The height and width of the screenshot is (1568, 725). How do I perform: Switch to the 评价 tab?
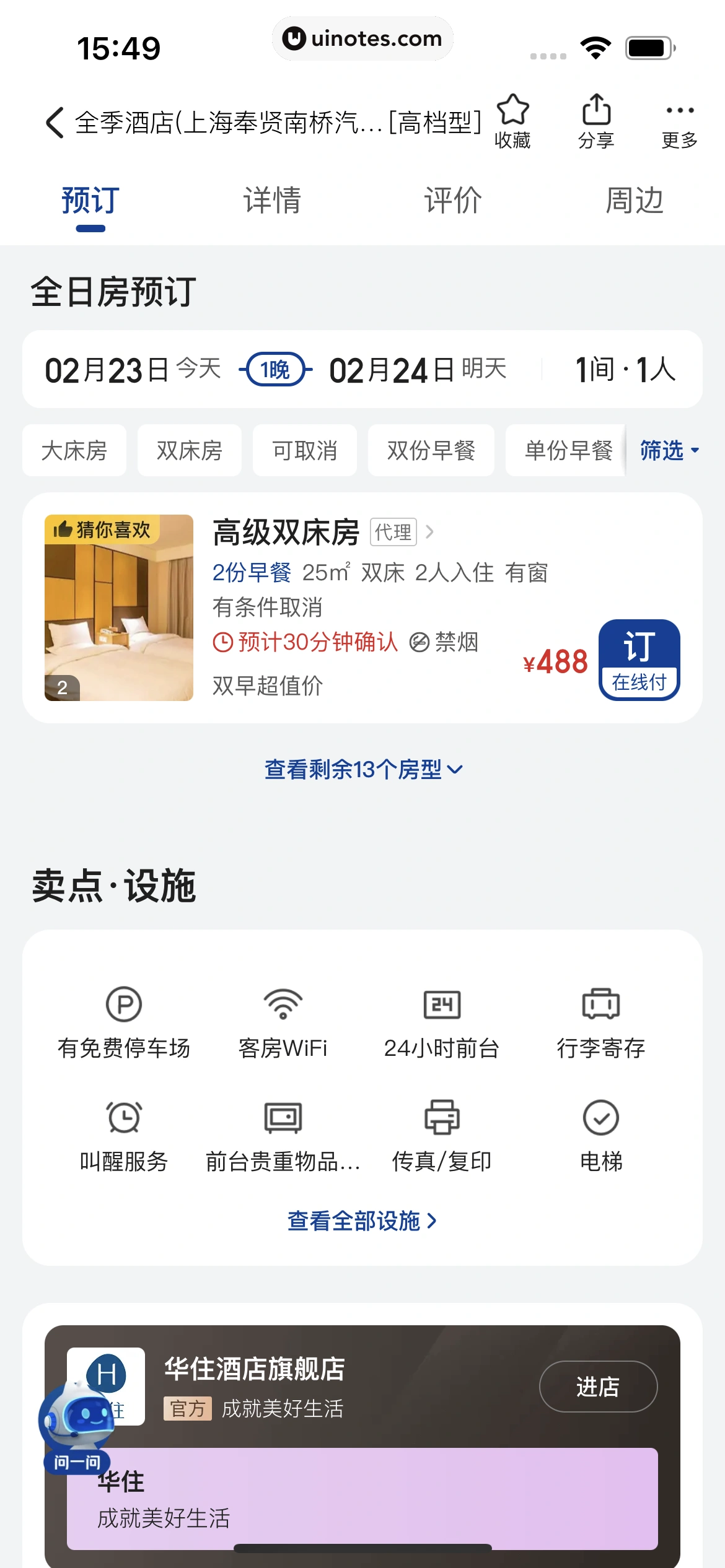[x=453, y=201]
